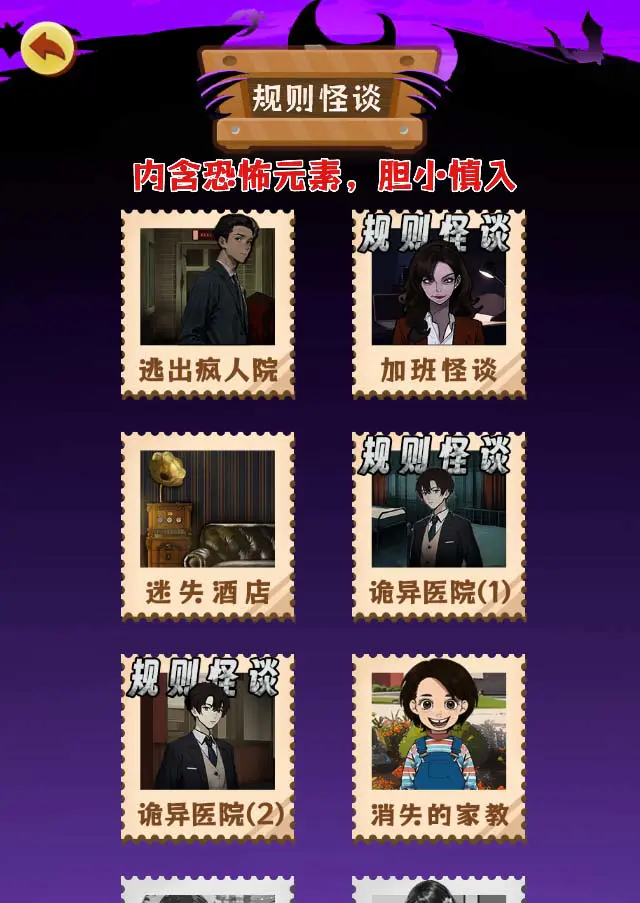Open the 逃出疯人院 level card
Image resolution: width=640 pixels, height=903 pixels.
208,304
